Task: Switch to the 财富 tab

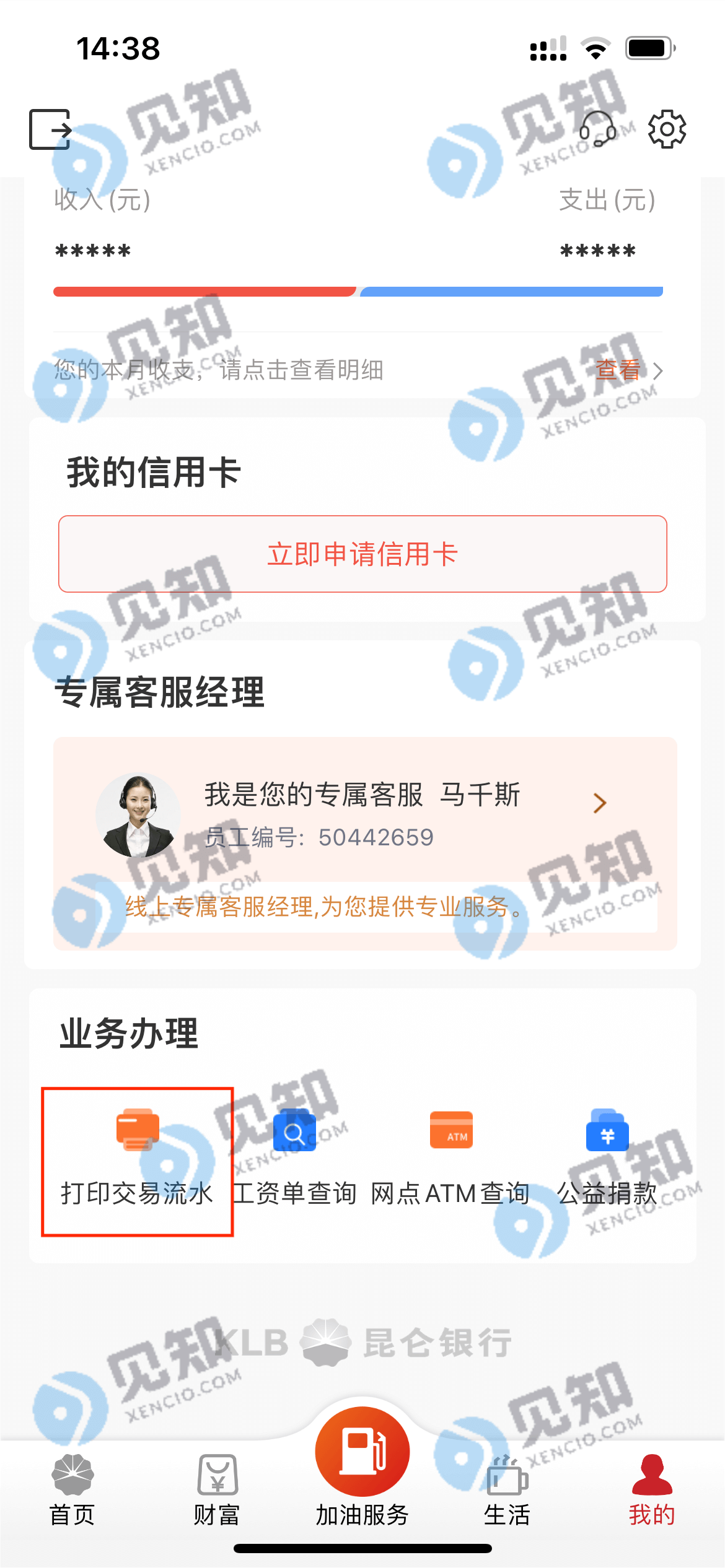Action: point(217,1490)
